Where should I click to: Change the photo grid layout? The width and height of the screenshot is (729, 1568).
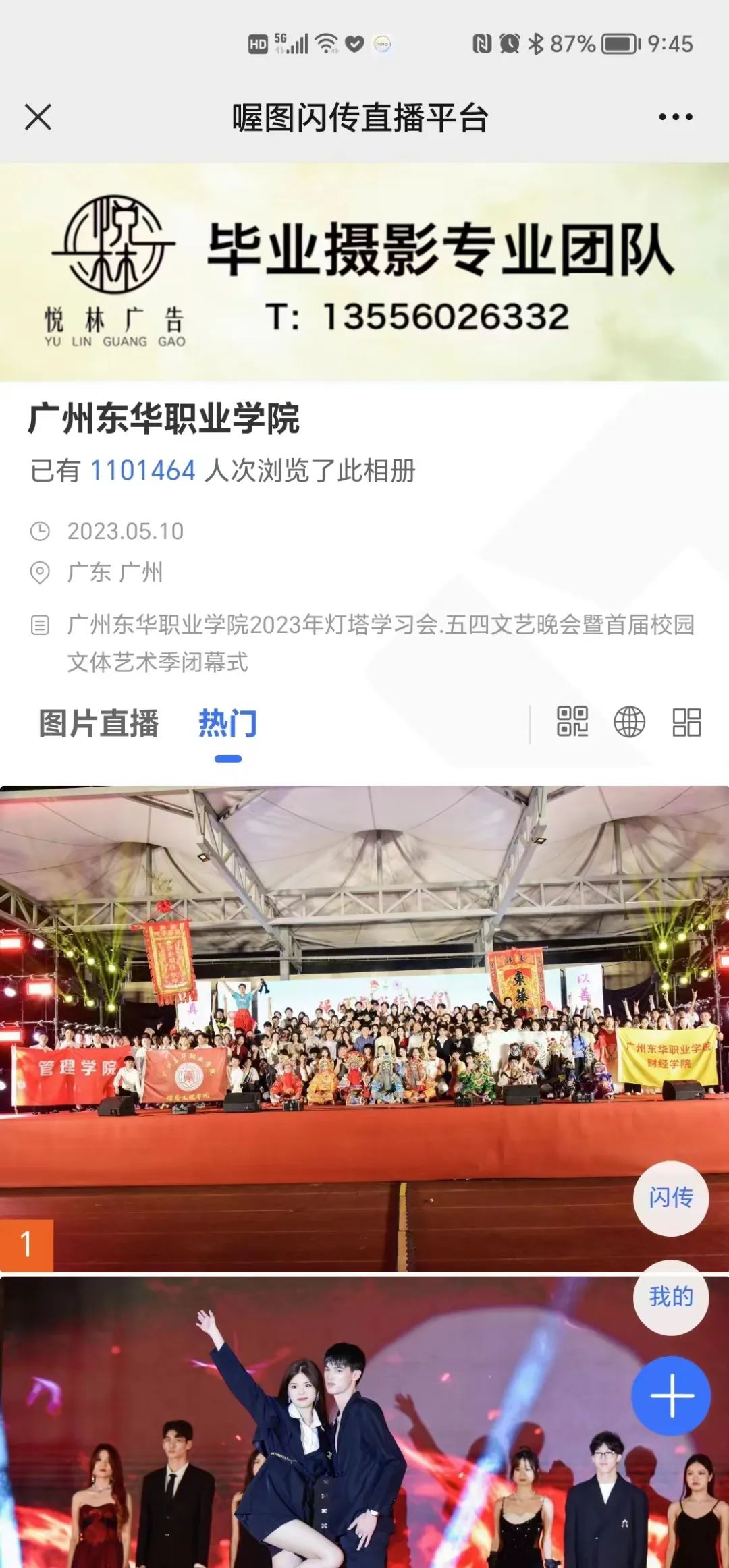[x=686, y=722]
